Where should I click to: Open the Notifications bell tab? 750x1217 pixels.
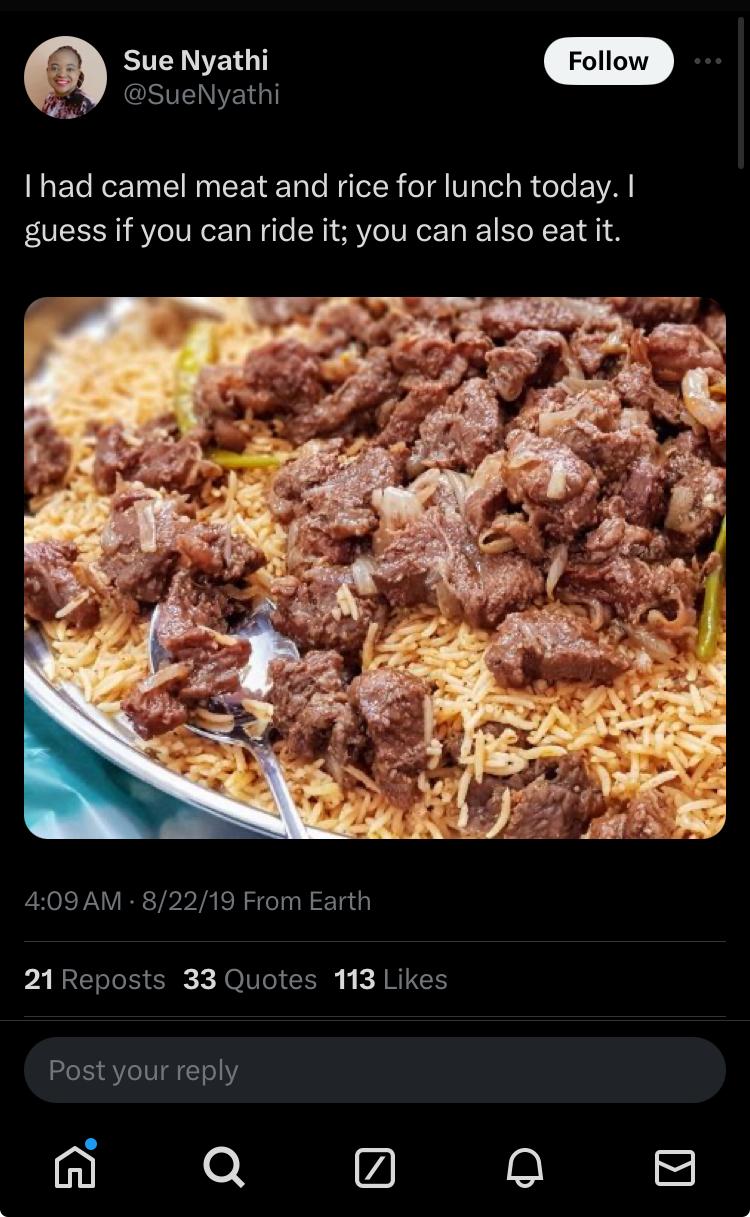point(525,1167)
